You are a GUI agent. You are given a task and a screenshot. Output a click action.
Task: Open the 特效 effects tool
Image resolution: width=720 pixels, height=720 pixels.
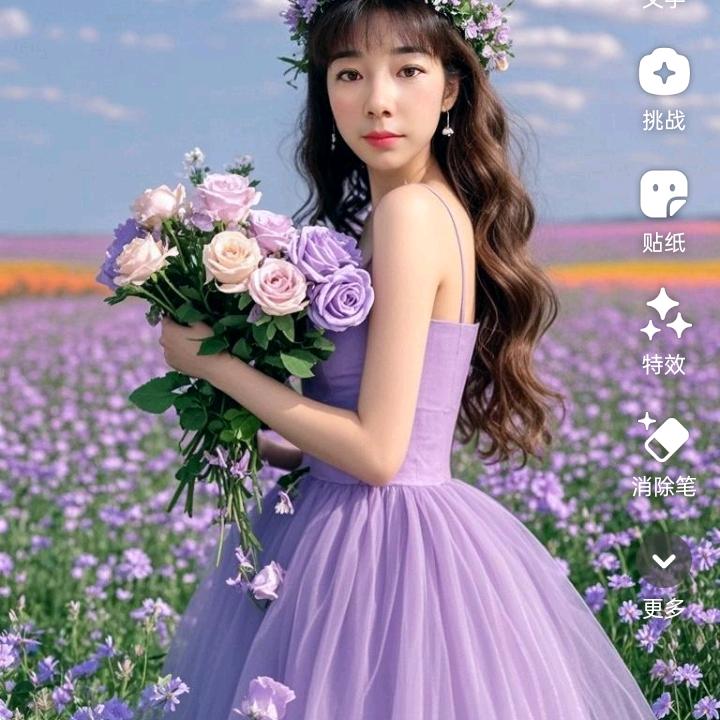(x=664, y=316)
